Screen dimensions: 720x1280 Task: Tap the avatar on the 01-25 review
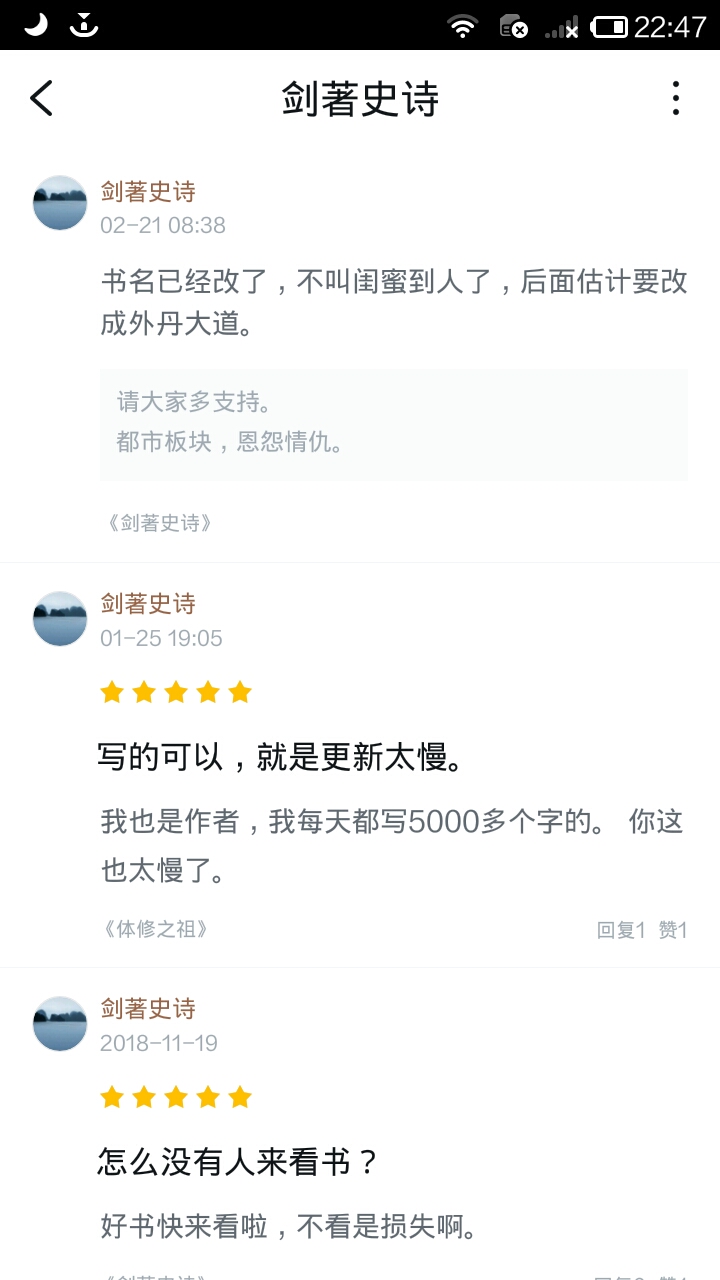(x=60, y=618)
